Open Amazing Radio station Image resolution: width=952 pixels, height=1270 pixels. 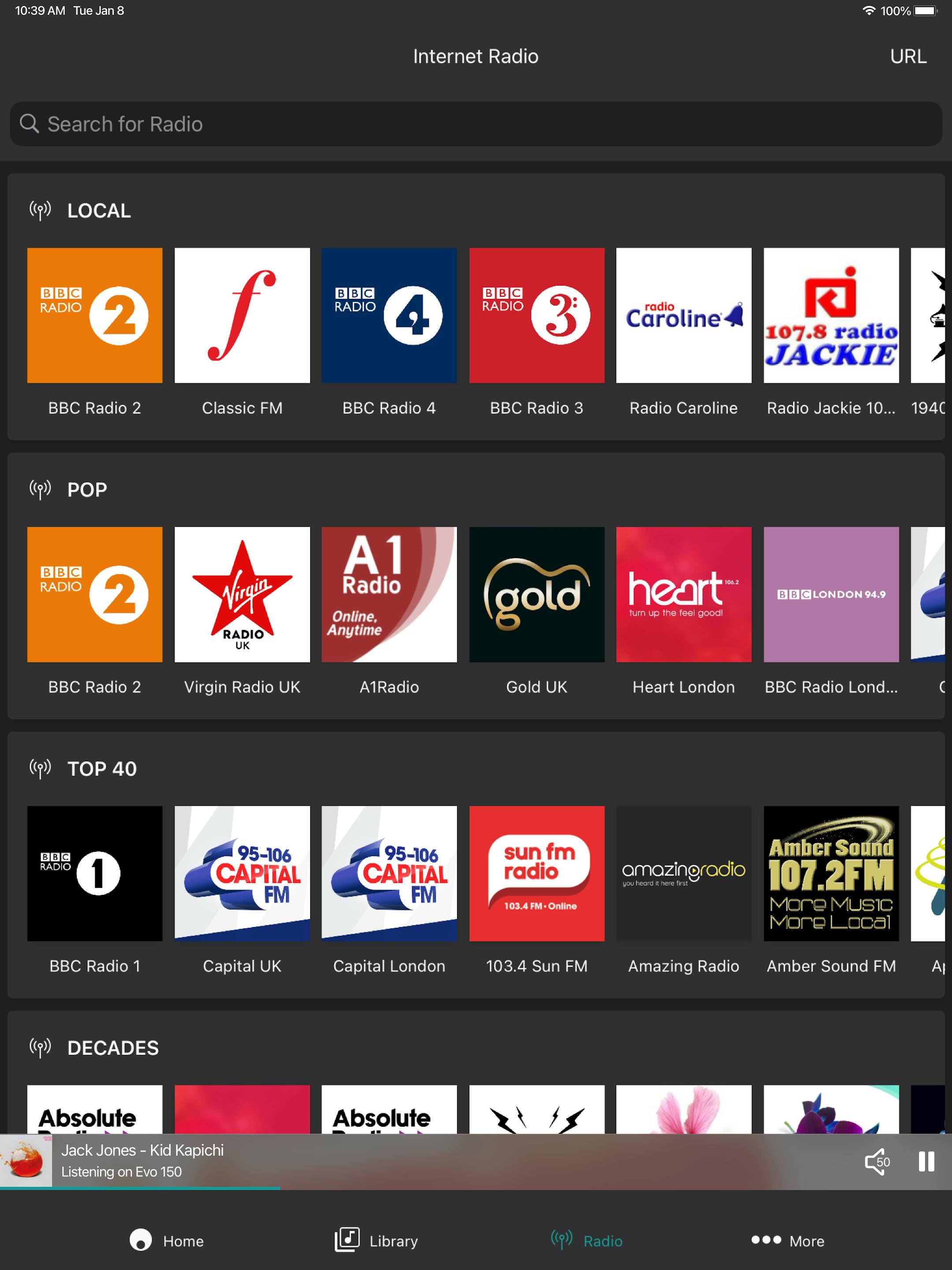[683, 873]
